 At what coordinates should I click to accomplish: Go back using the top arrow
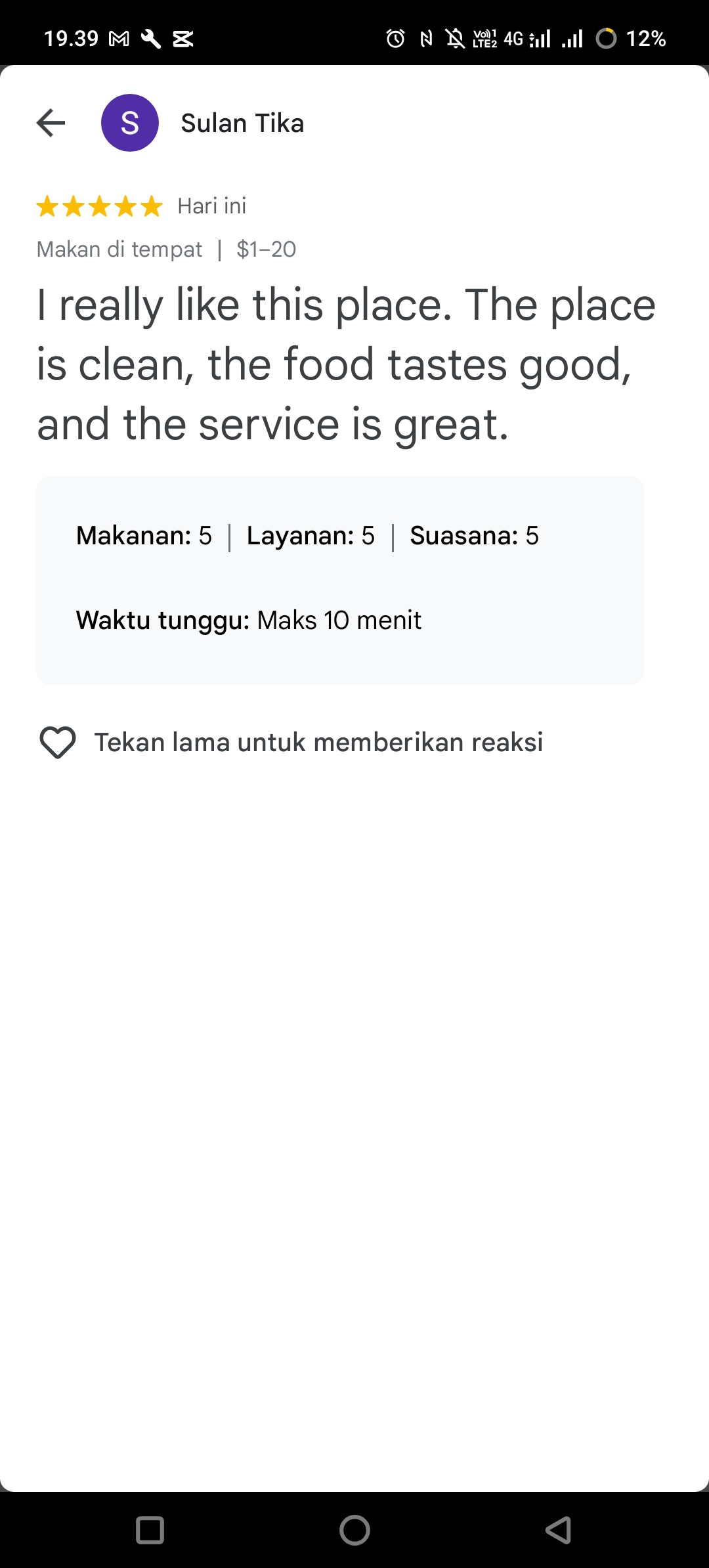tap(51, 123)
